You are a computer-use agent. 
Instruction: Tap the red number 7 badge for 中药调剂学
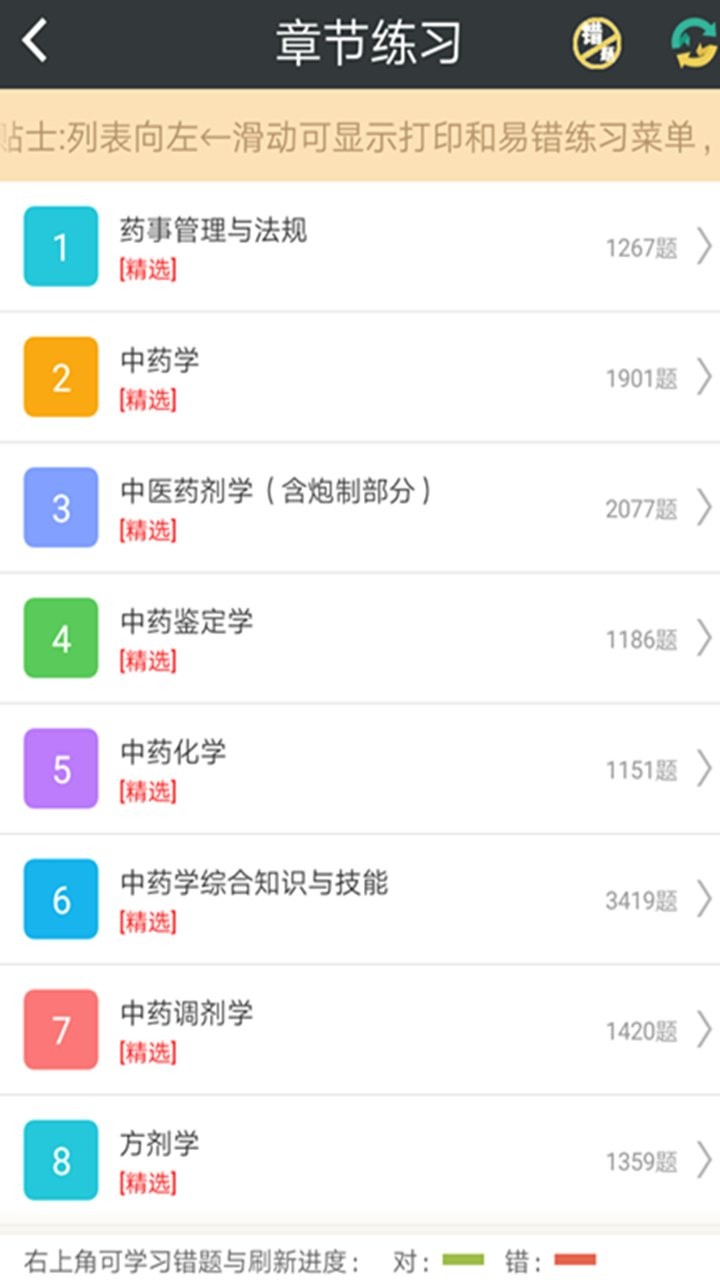(60, 1029)
